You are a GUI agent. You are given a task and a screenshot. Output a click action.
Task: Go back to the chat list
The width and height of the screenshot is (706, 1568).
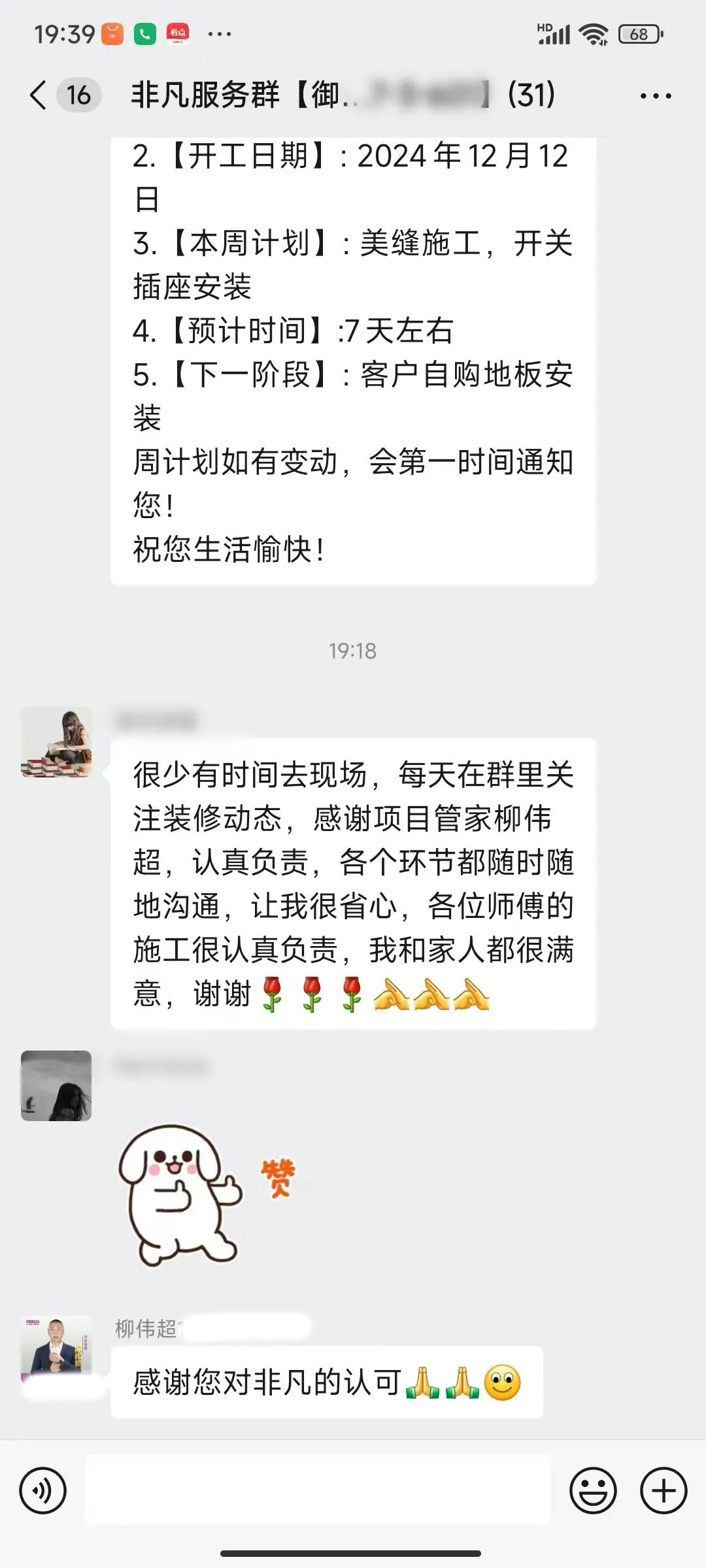click(39, 95)
